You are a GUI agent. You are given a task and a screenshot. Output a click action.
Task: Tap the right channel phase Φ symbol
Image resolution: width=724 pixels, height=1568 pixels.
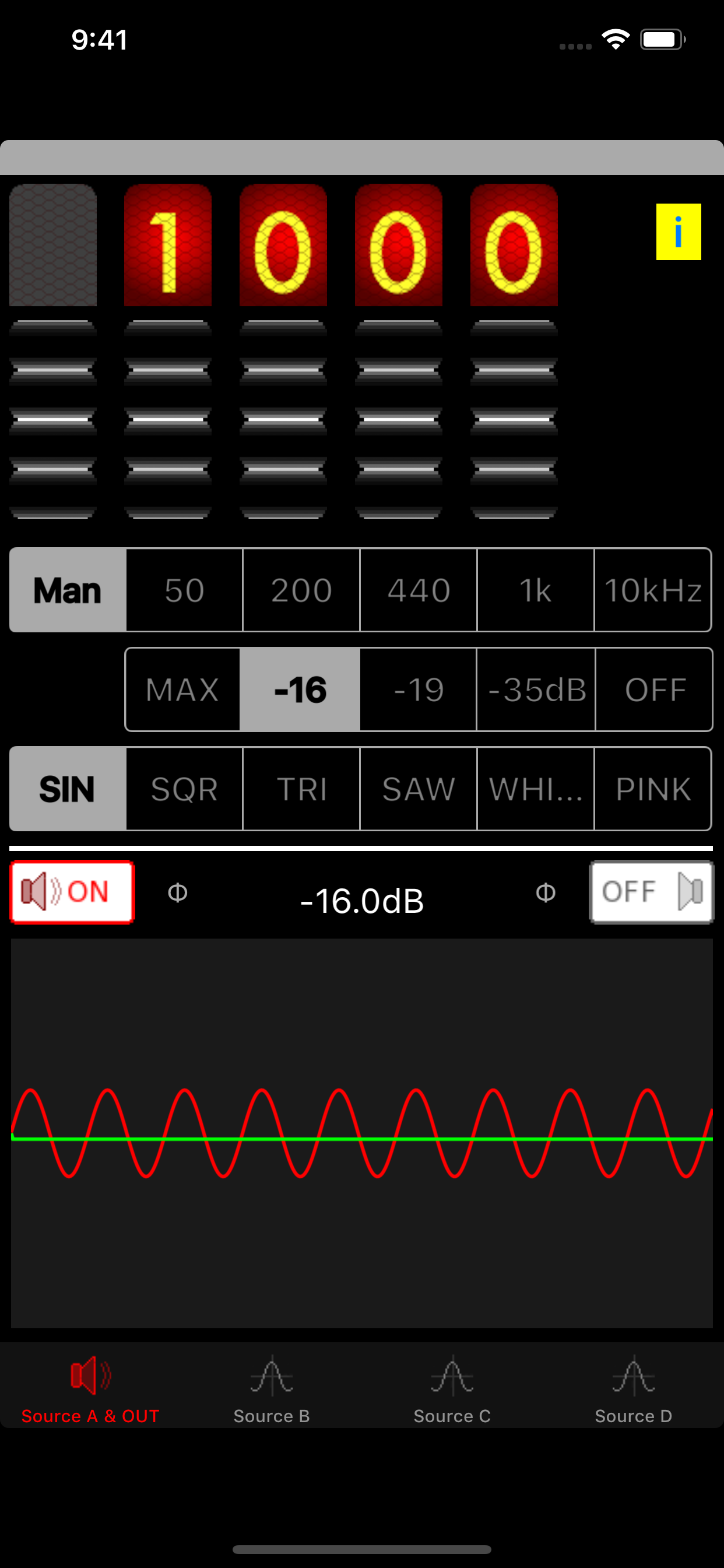546,892
